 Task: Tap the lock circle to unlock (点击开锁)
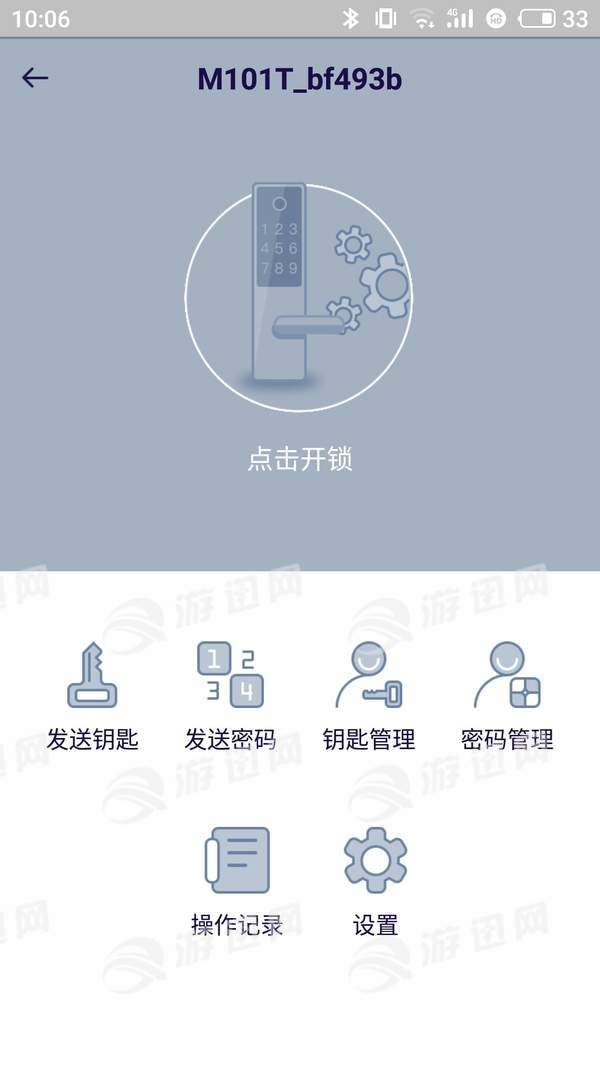tap(298, 297)
